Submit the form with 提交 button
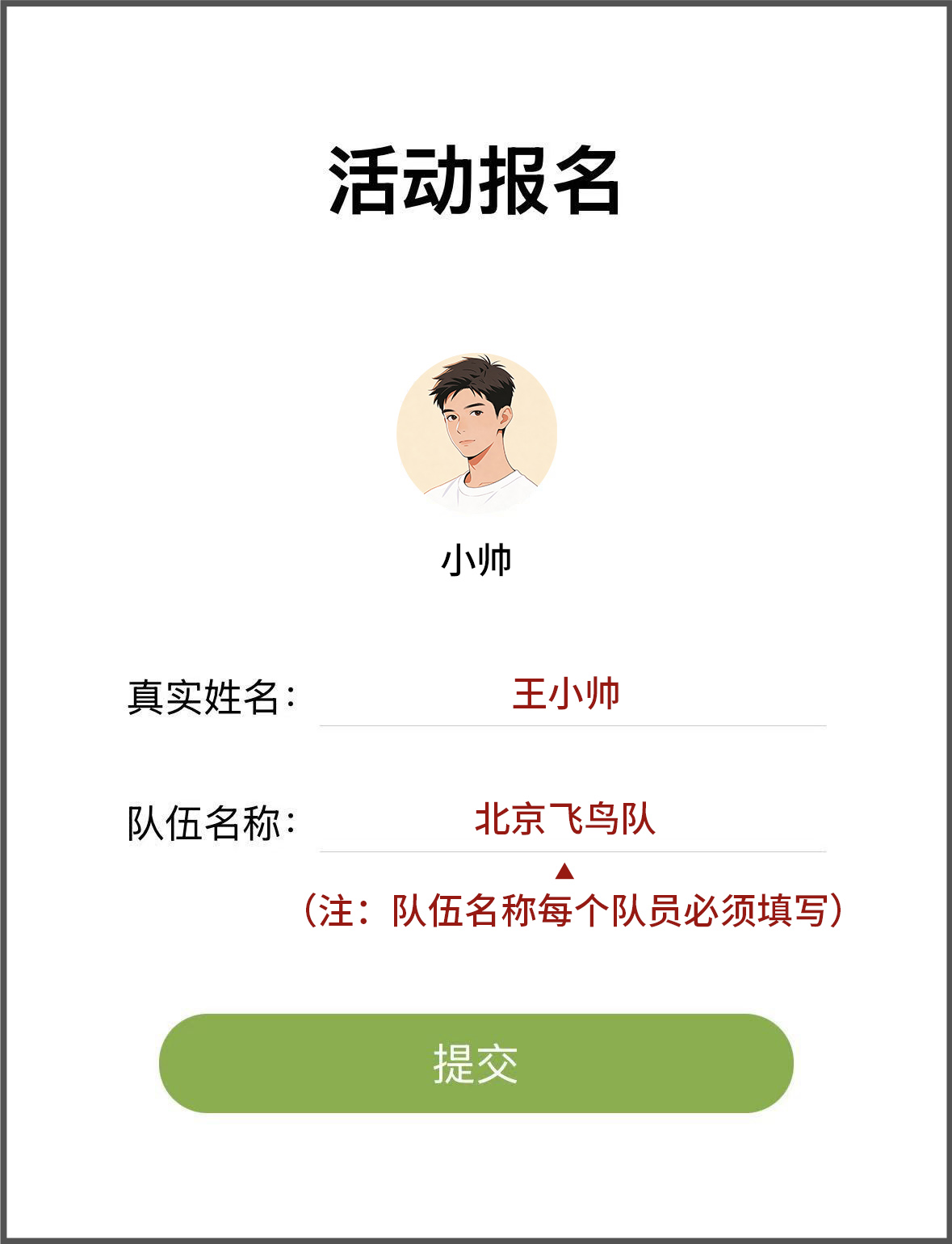Screen dimensions: 952x1244 476,1063
